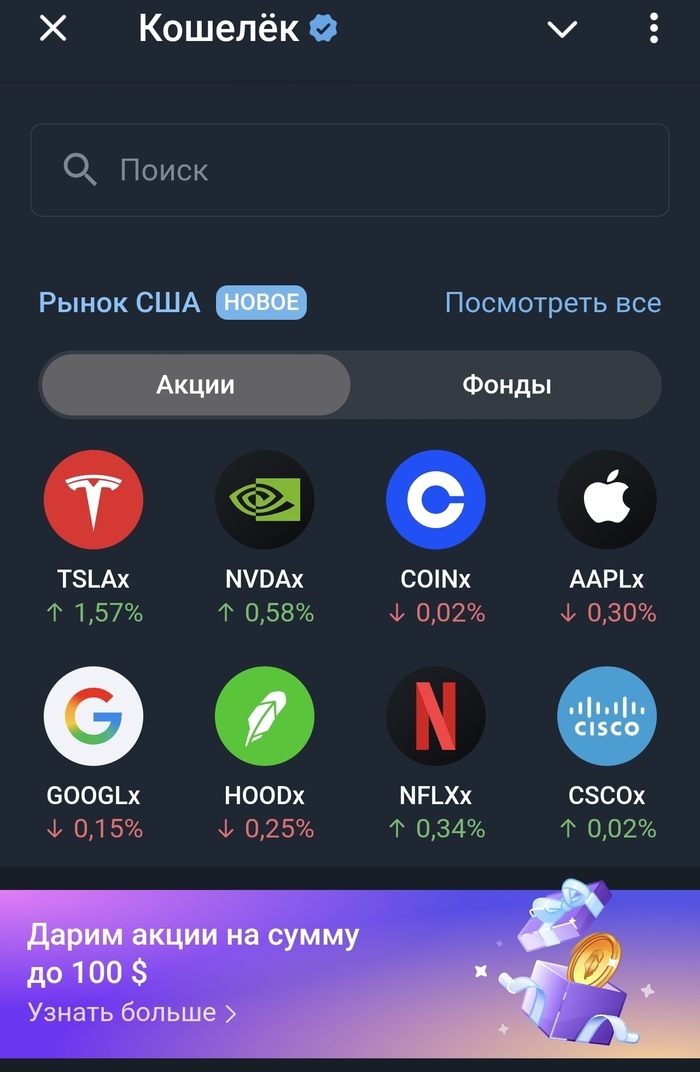The height and width of the screenshot is (1072, 700).
Task: View the GOOGLx stock
Action: (94, 717)
